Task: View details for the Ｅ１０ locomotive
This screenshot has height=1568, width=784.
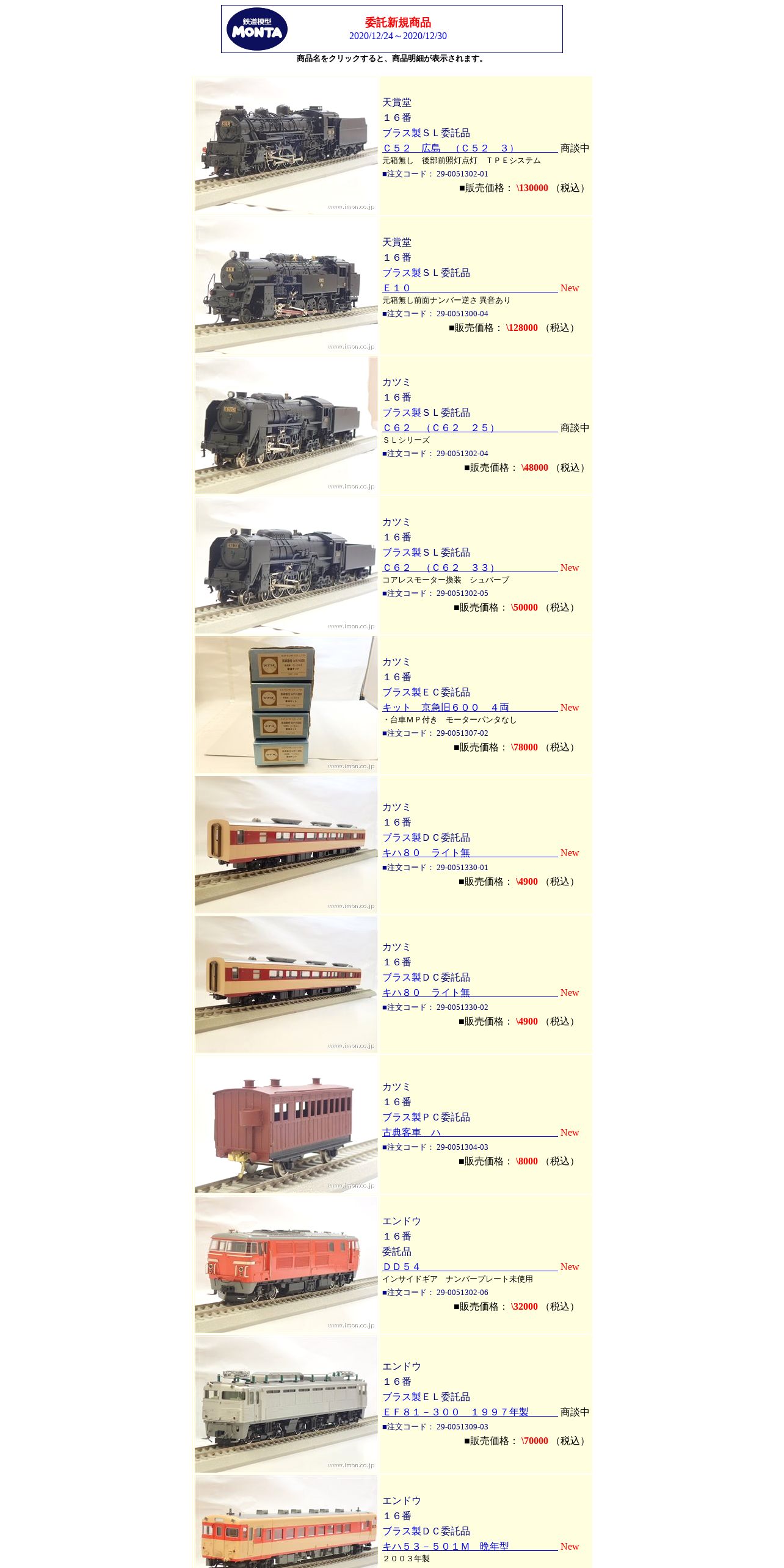Action: (x=397, y=288)
